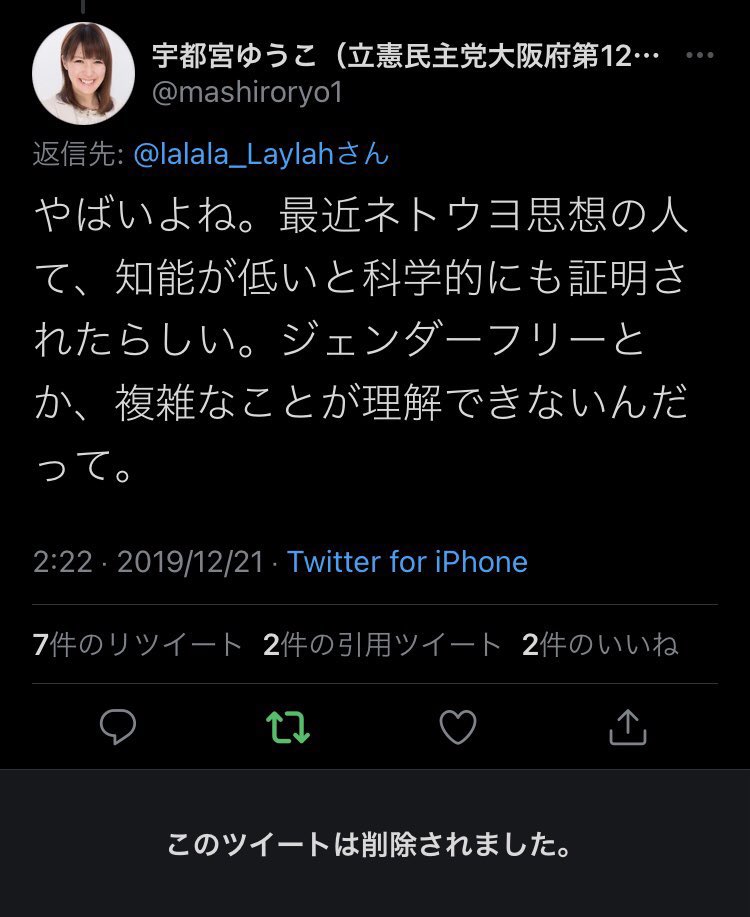The image size is (750, 917).
Task: Tap the Twitter for iPhone source link
Action: [407, 562]
